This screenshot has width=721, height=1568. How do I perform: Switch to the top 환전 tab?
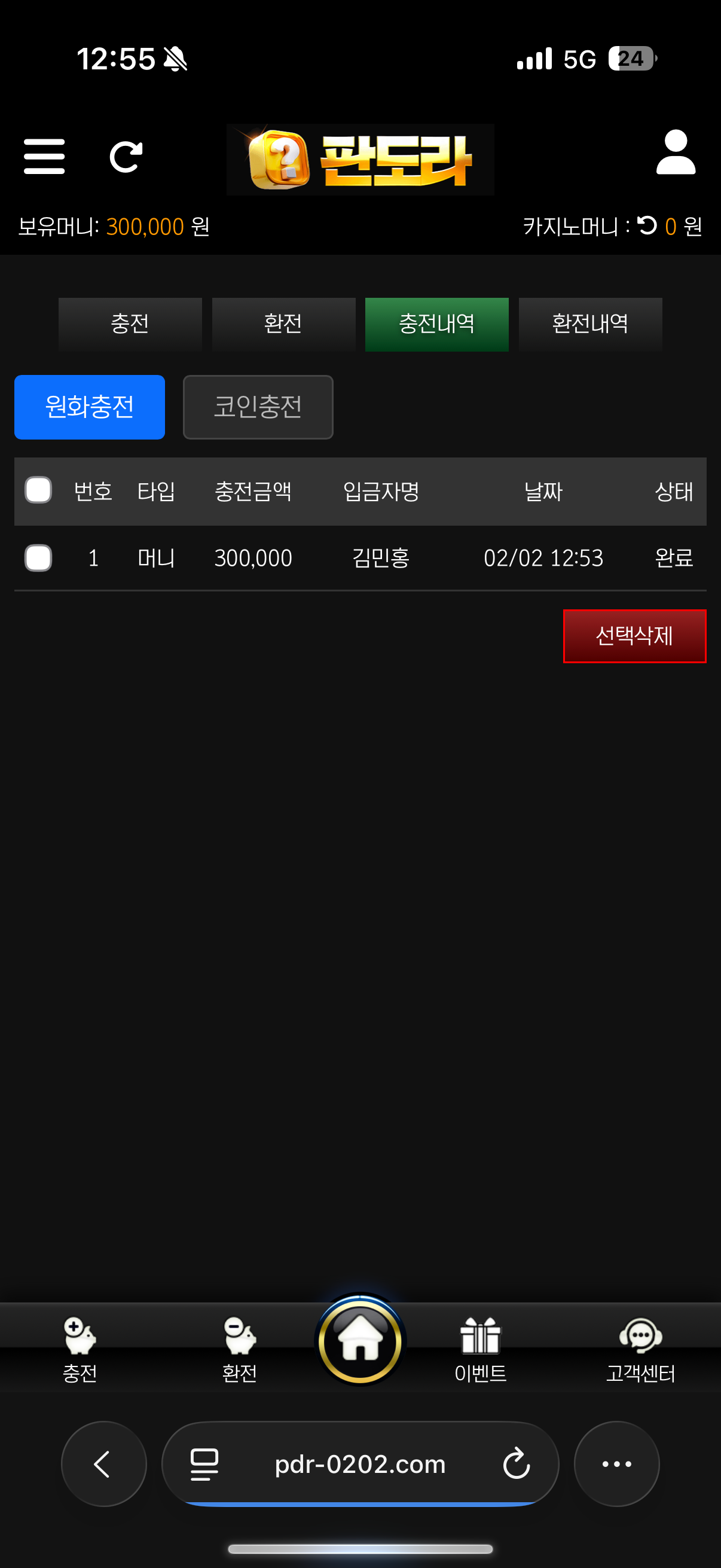point(283,324)
